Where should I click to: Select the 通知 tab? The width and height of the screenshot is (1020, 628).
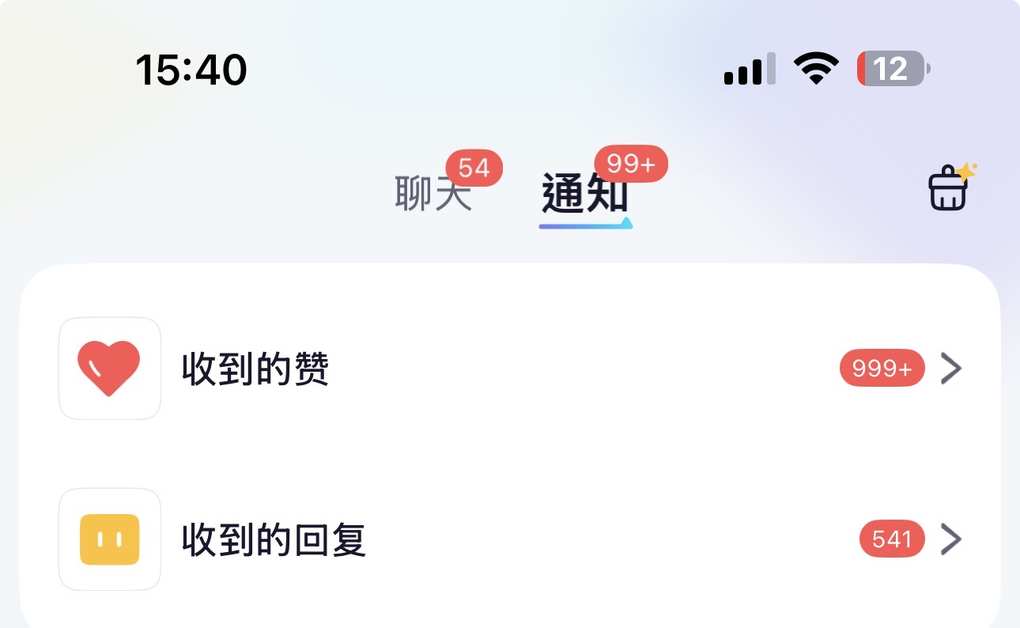(x=585, y=193)
